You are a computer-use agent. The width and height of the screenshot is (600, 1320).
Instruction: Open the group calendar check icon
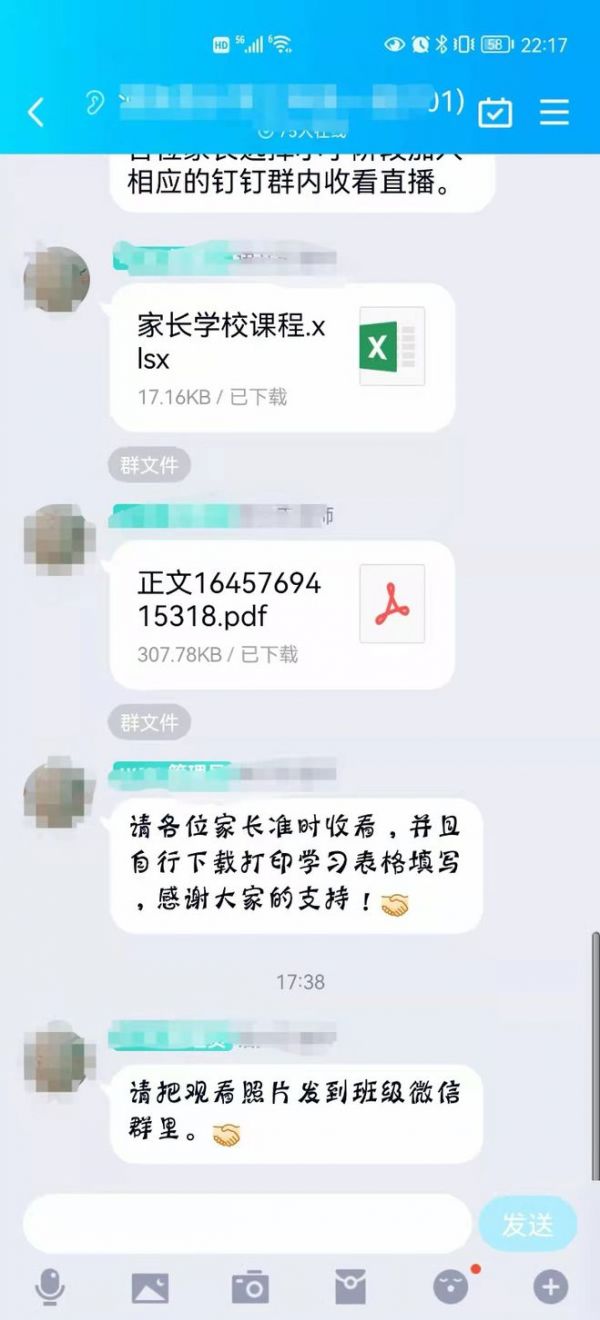coord(495,112)
